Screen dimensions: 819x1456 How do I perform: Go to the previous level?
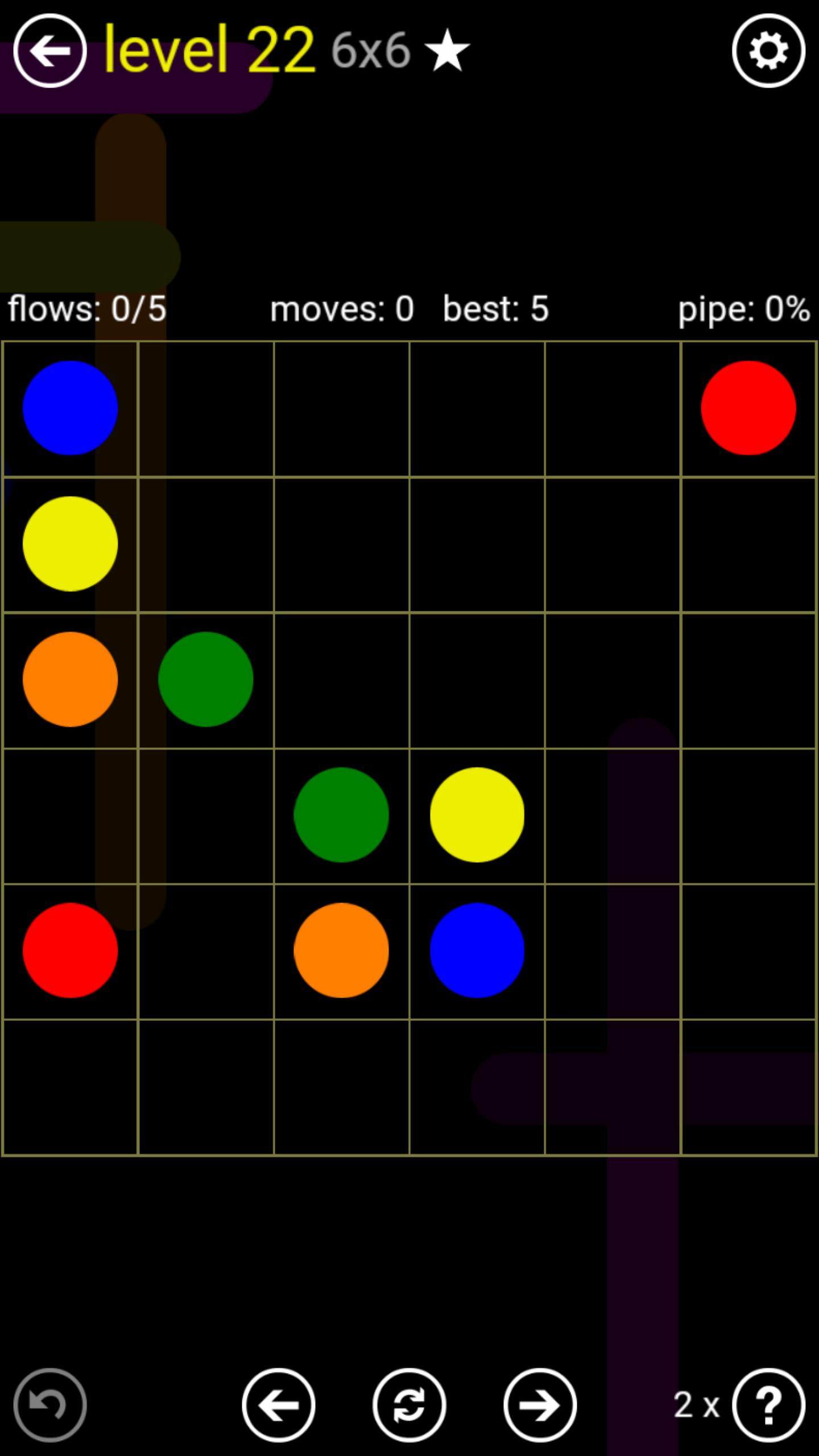pyautogui.click(x=279, y=1405)
